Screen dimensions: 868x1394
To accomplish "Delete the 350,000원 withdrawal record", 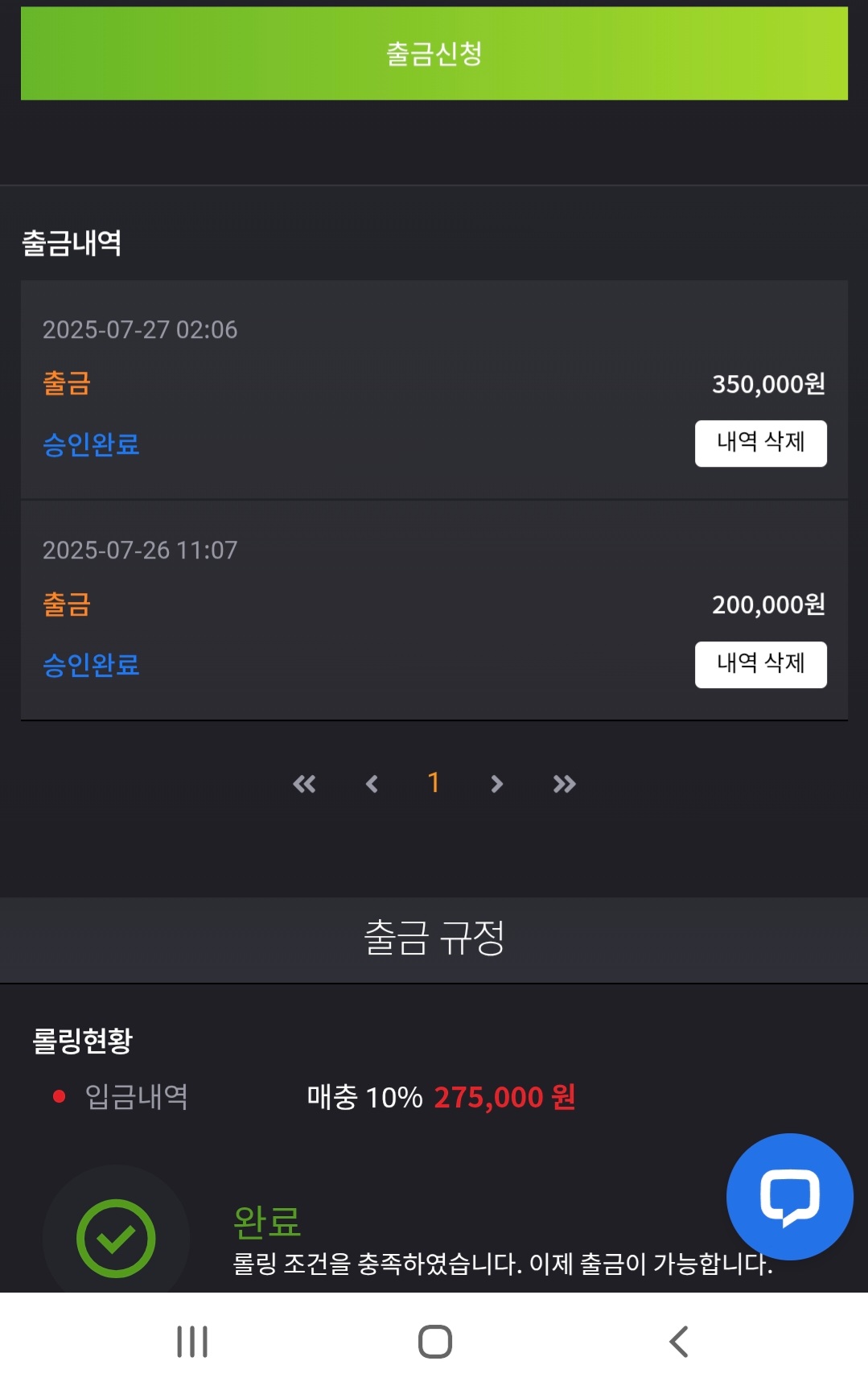I will (760, 443).
